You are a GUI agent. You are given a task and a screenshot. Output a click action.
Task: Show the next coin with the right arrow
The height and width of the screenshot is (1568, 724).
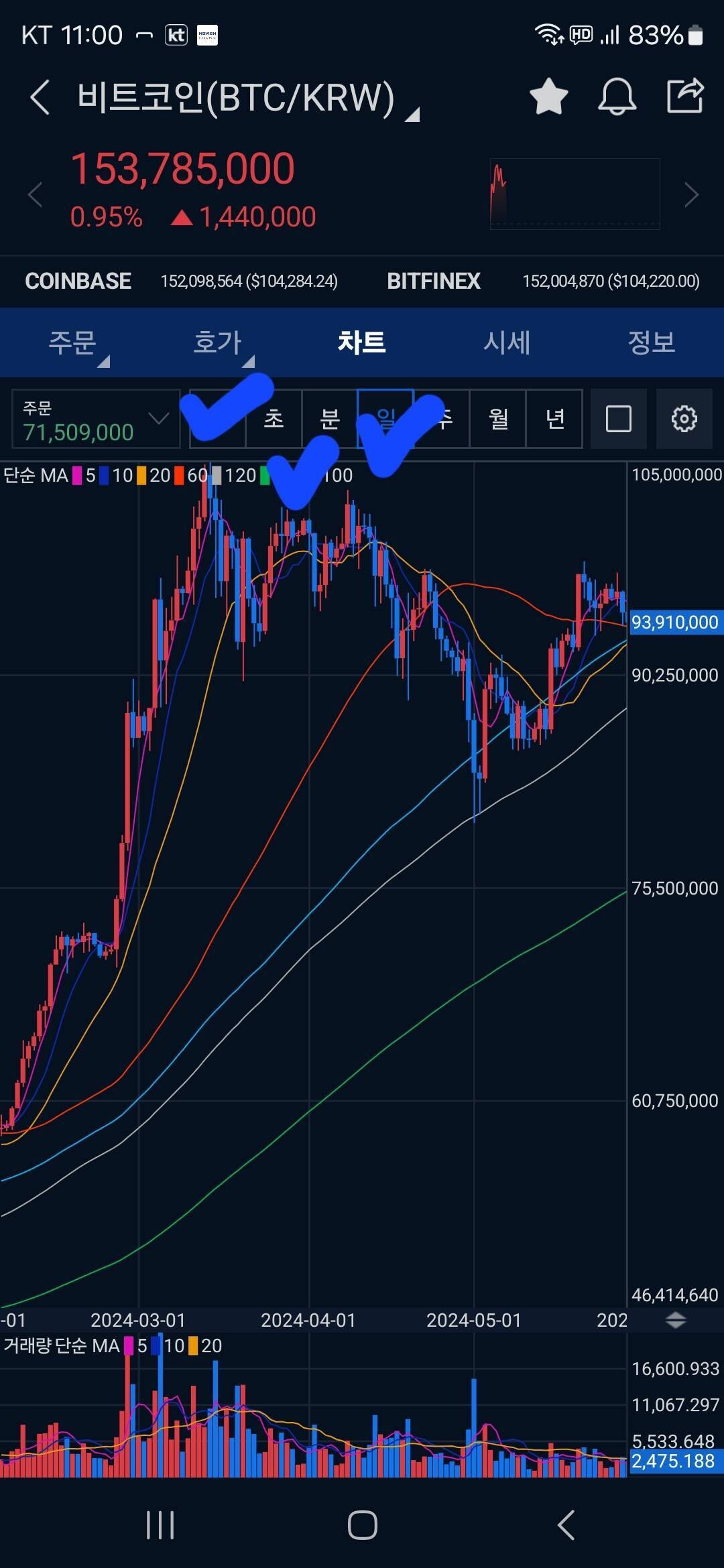click(x=692, y=195)
